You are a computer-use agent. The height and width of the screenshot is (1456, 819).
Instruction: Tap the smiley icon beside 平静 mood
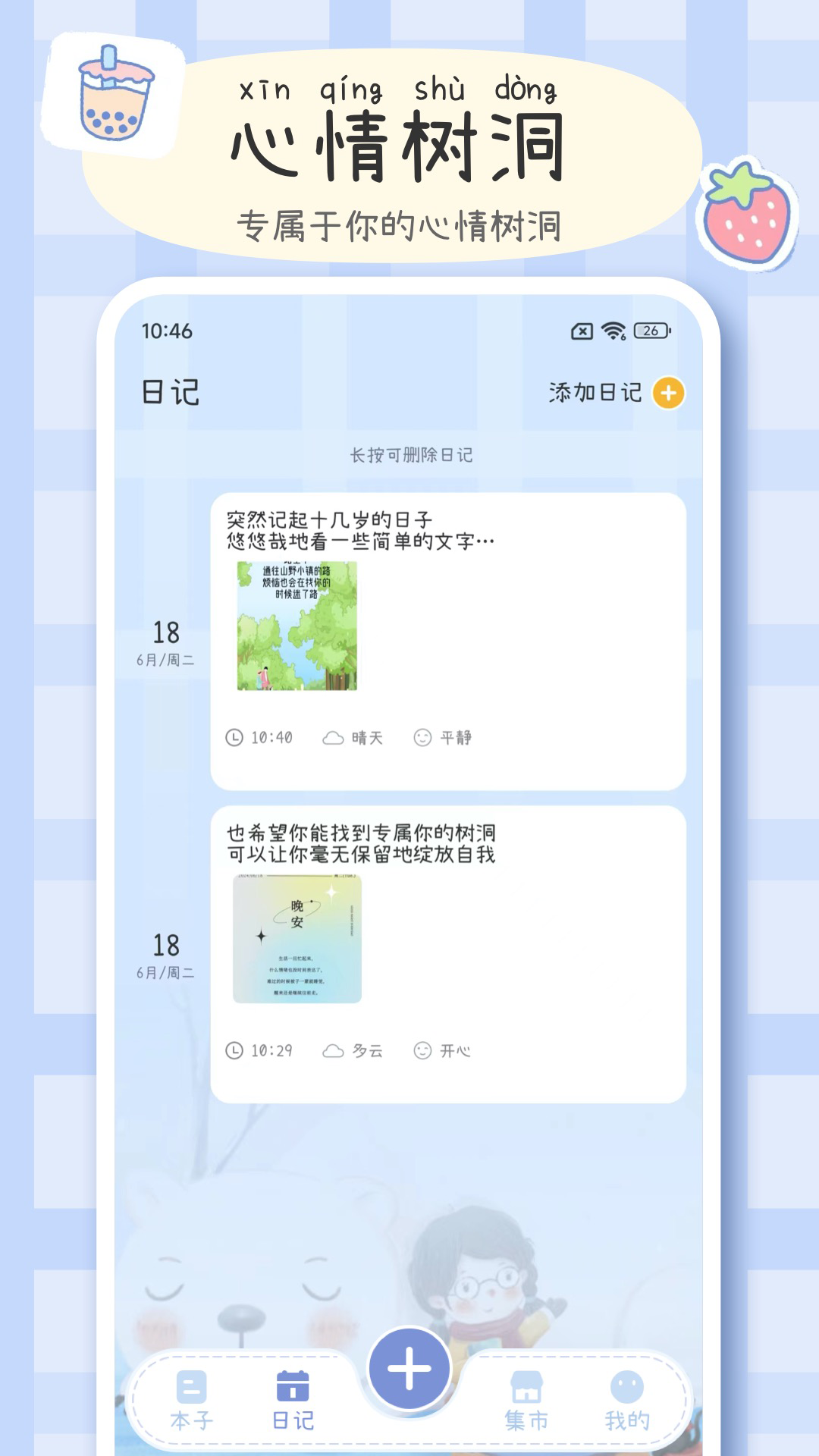pos(422,735)
